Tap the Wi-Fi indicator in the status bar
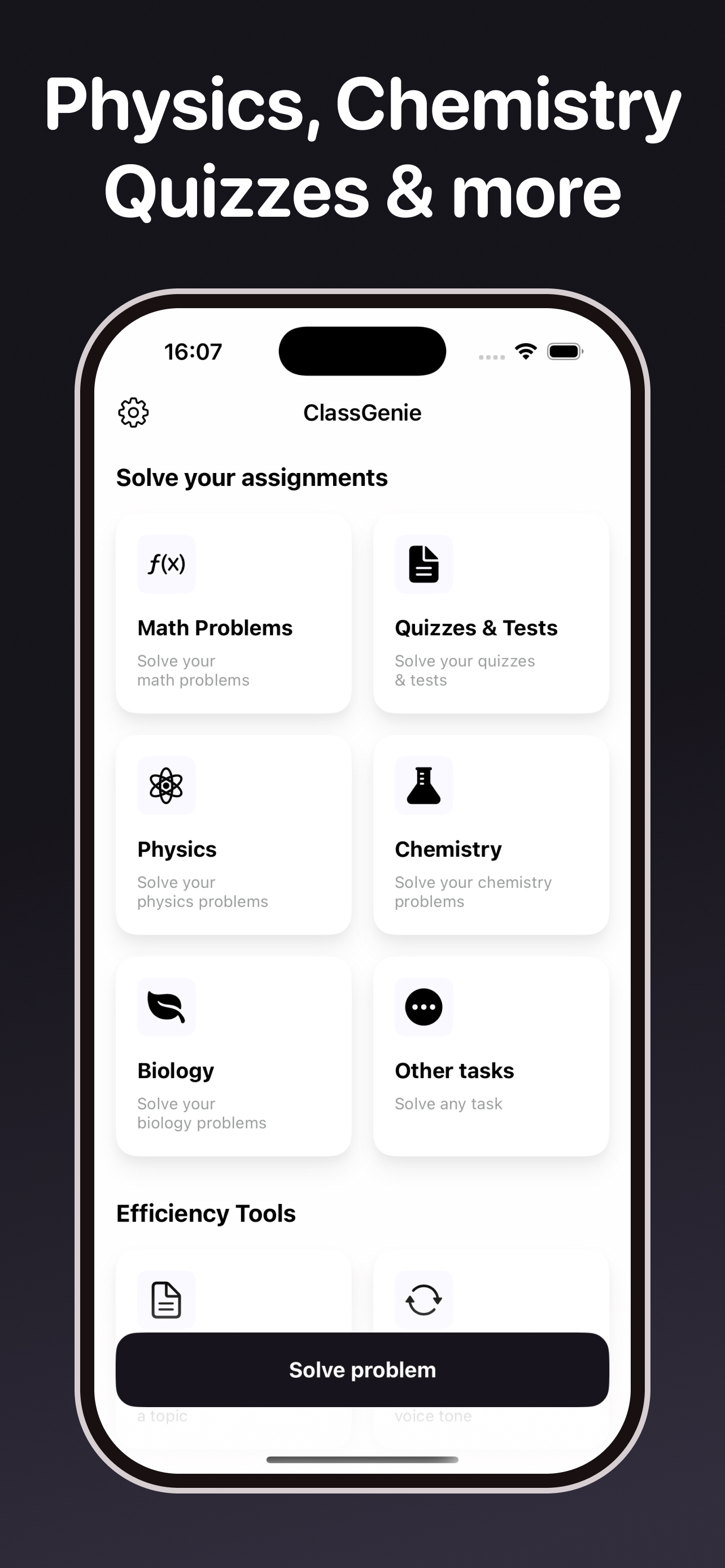This screenshot has width=725, height=1568. pyautogui.click(x=526, y=350)
